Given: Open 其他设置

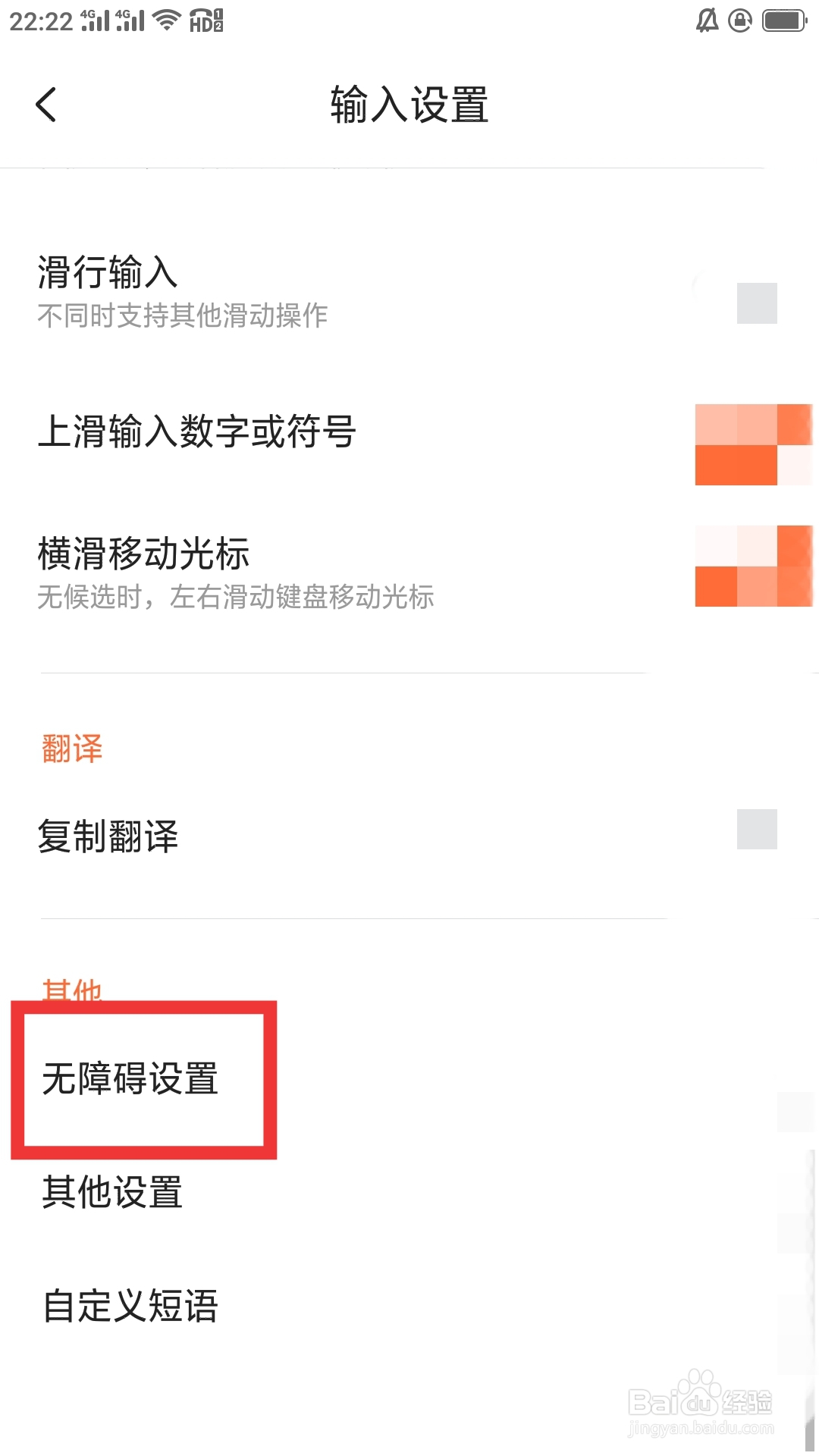Looking at the screenshot, I should coord(112,1193).
